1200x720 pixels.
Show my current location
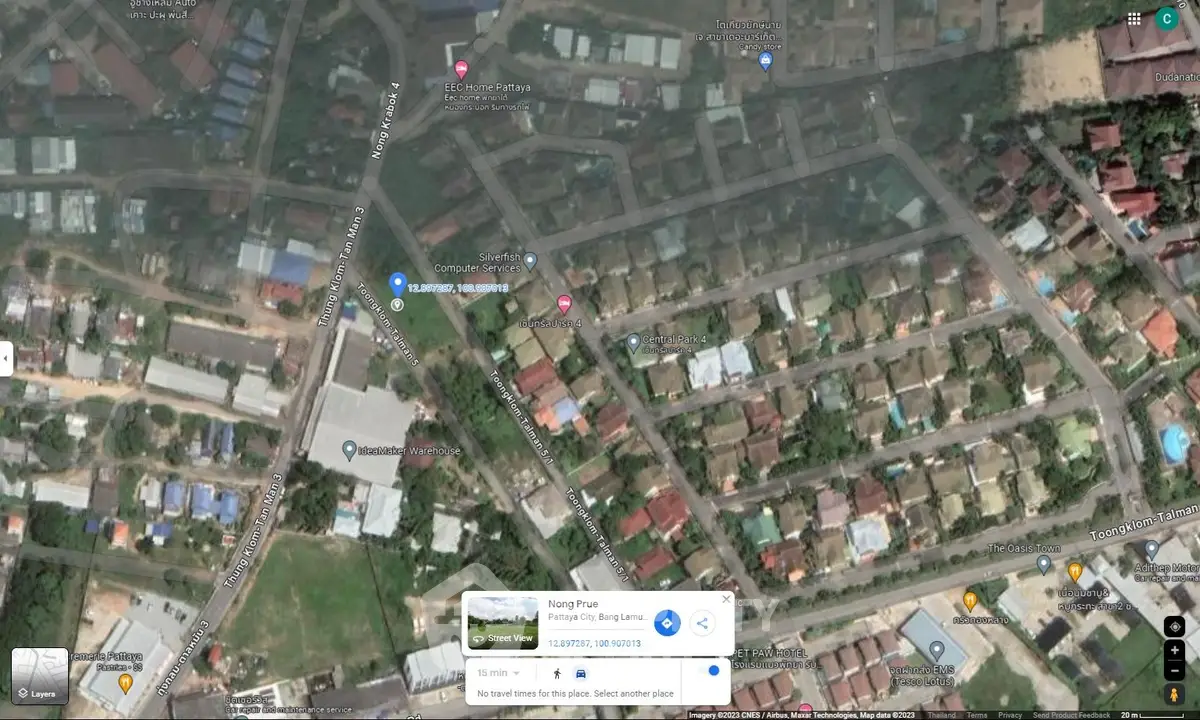click(x=1175, y=626)
